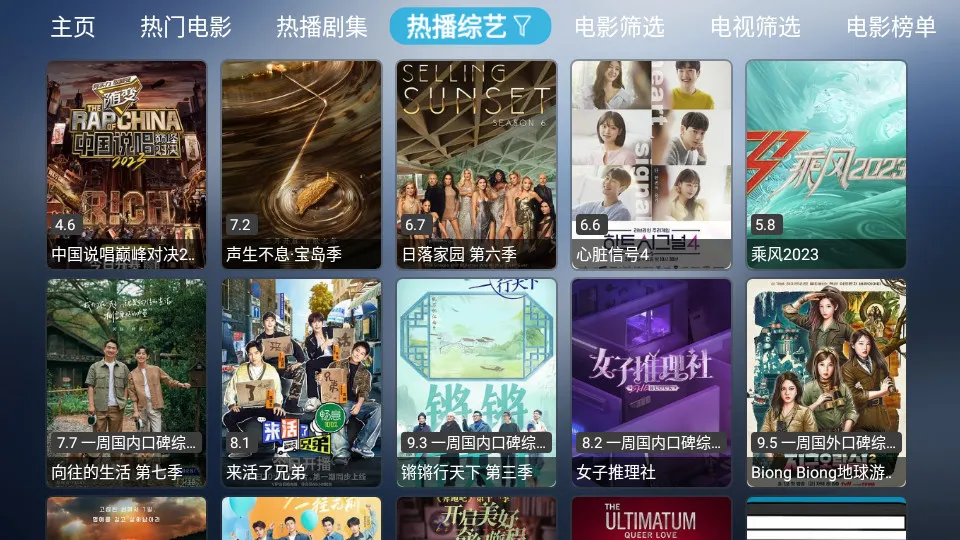Open the 热门电影 tab

pos(186,27)
